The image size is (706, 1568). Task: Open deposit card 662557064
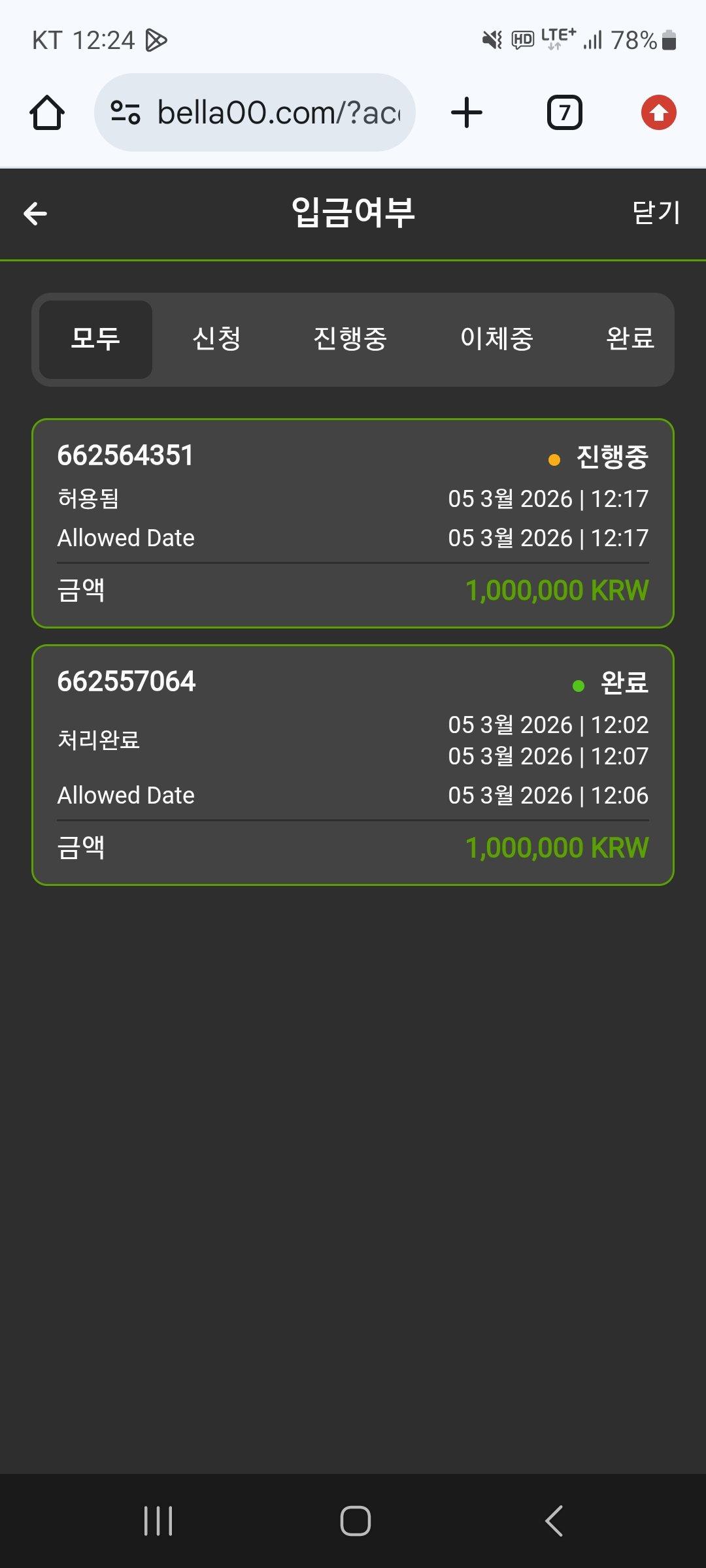[353, 764]
